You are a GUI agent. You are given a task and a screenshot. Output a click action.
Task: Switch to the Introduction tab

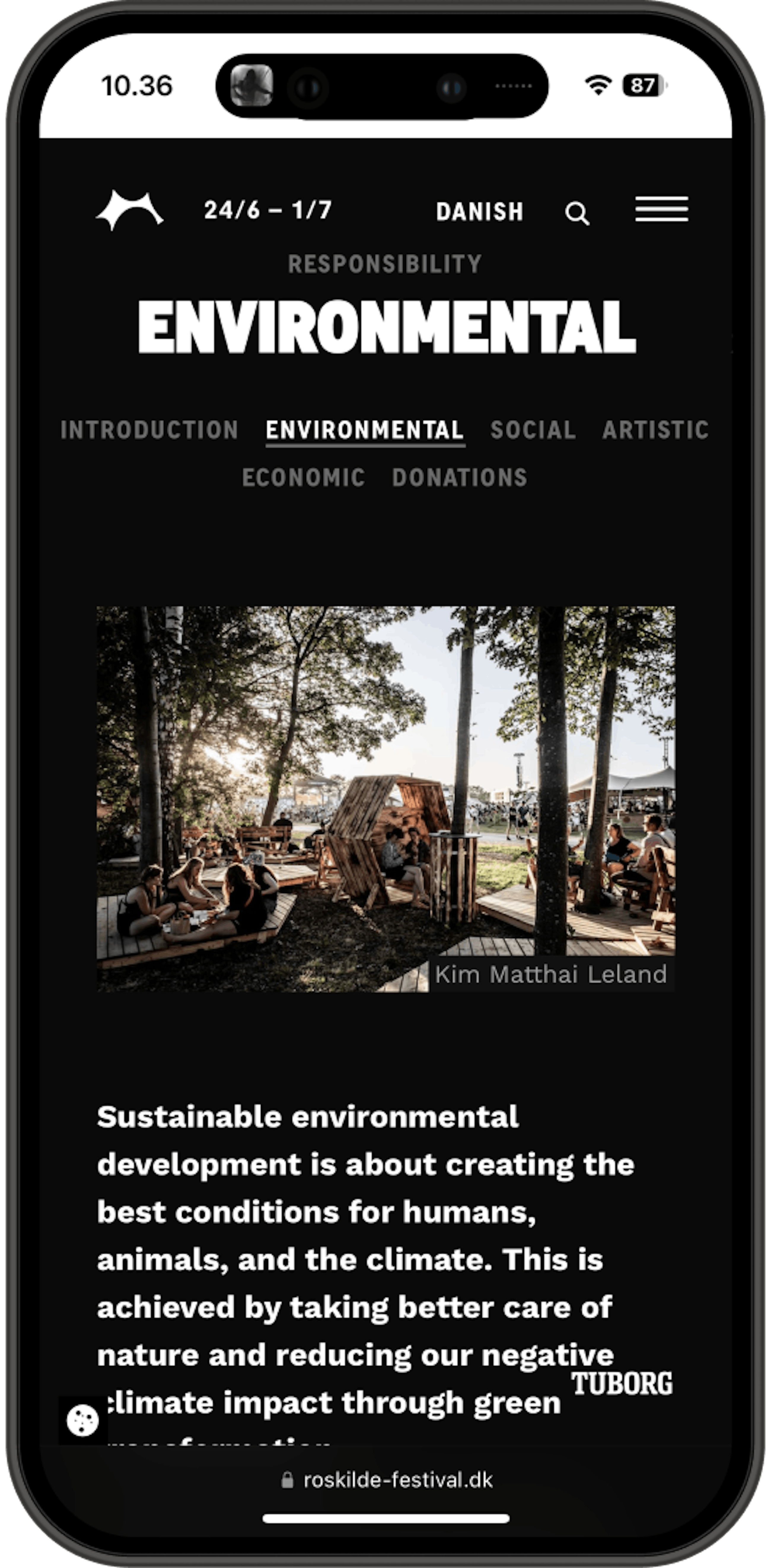click(149, 430)
